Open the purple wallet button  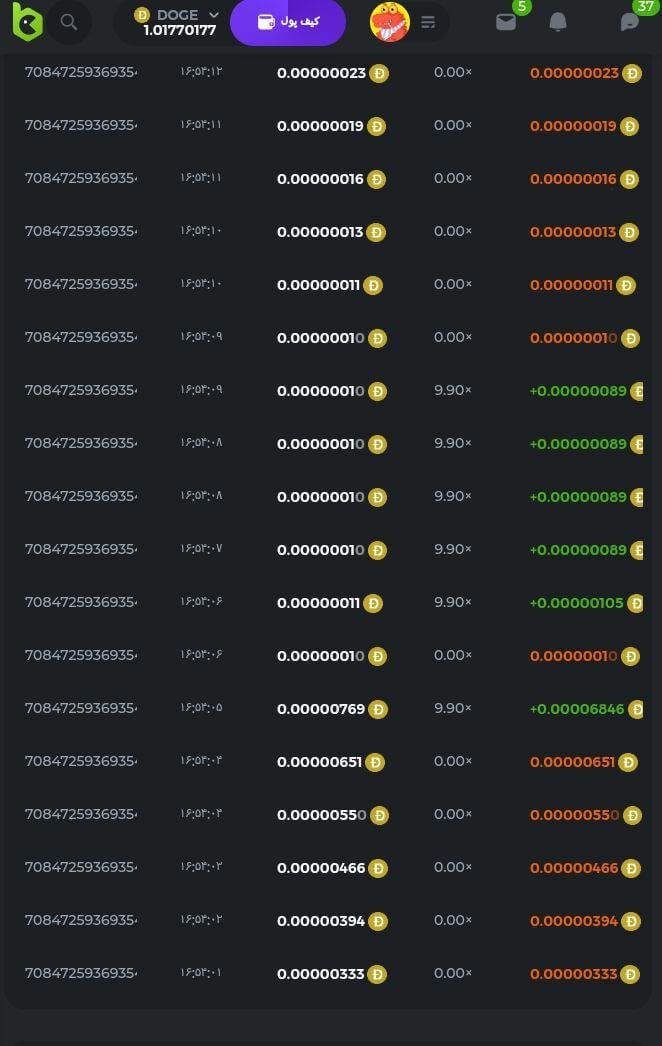[288, 22]
